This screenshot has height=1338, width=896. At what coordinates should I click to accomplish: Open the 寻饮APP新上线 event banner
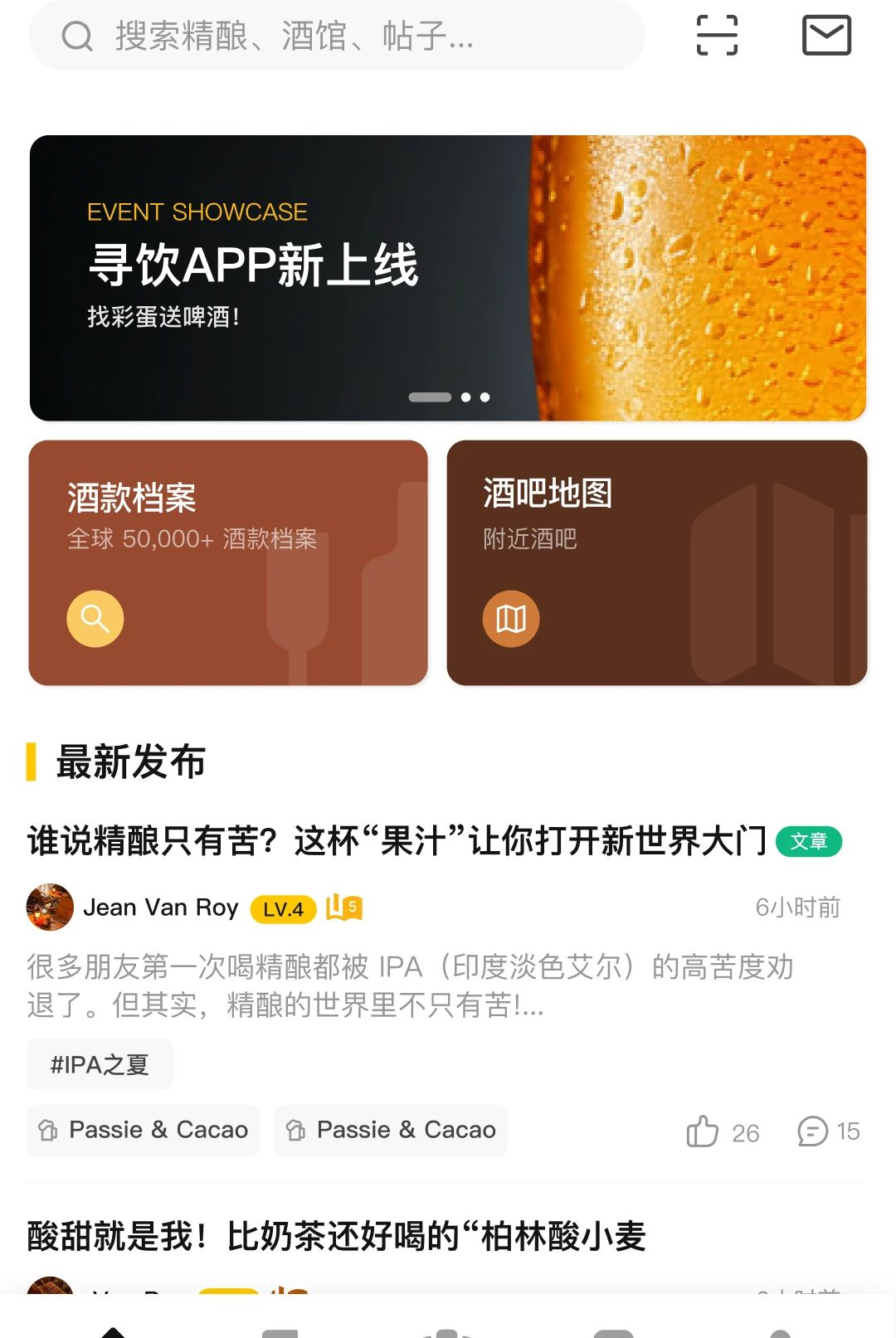[x=448, y=278]
